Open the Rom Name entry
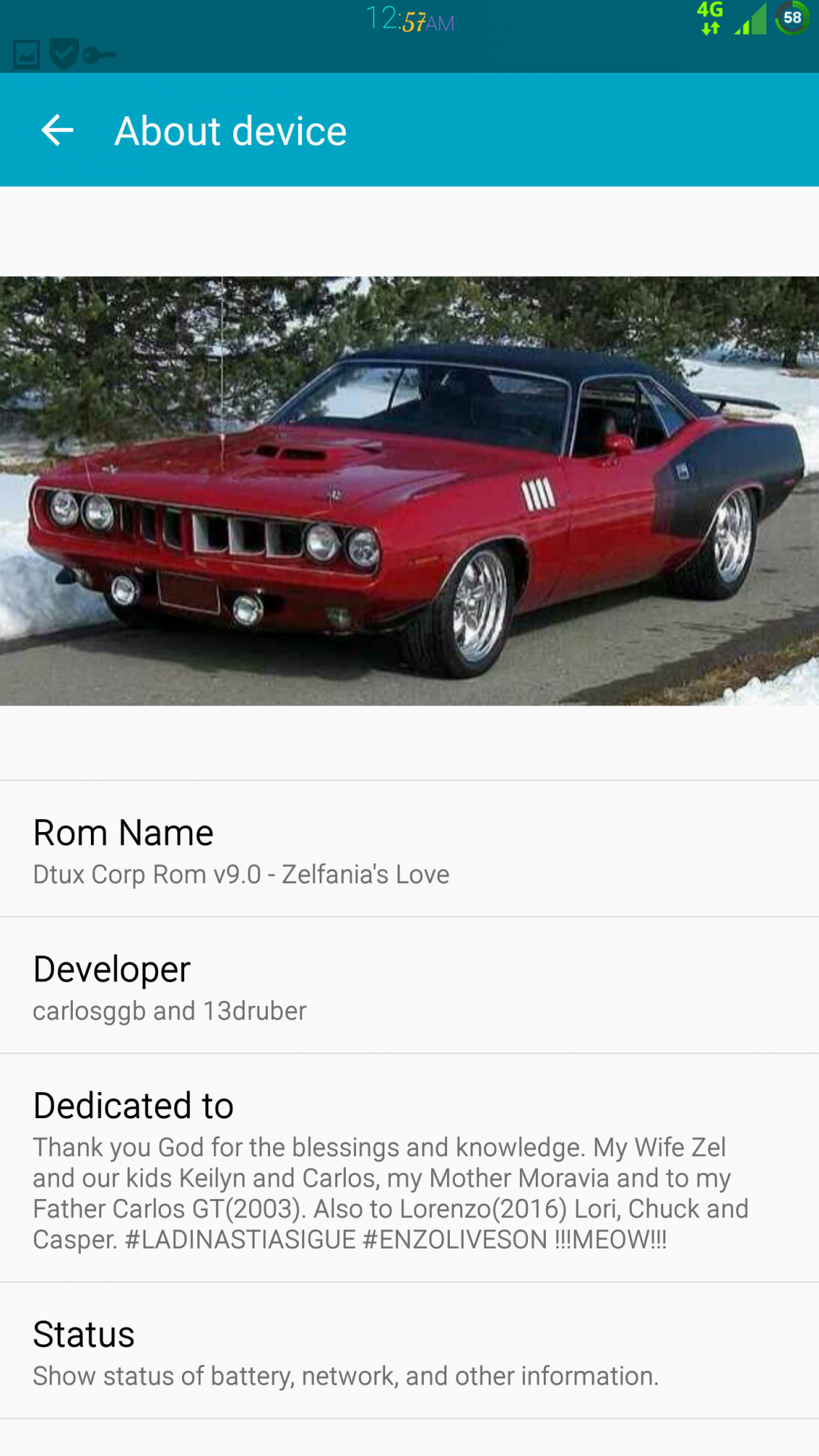 click(408, 850)
